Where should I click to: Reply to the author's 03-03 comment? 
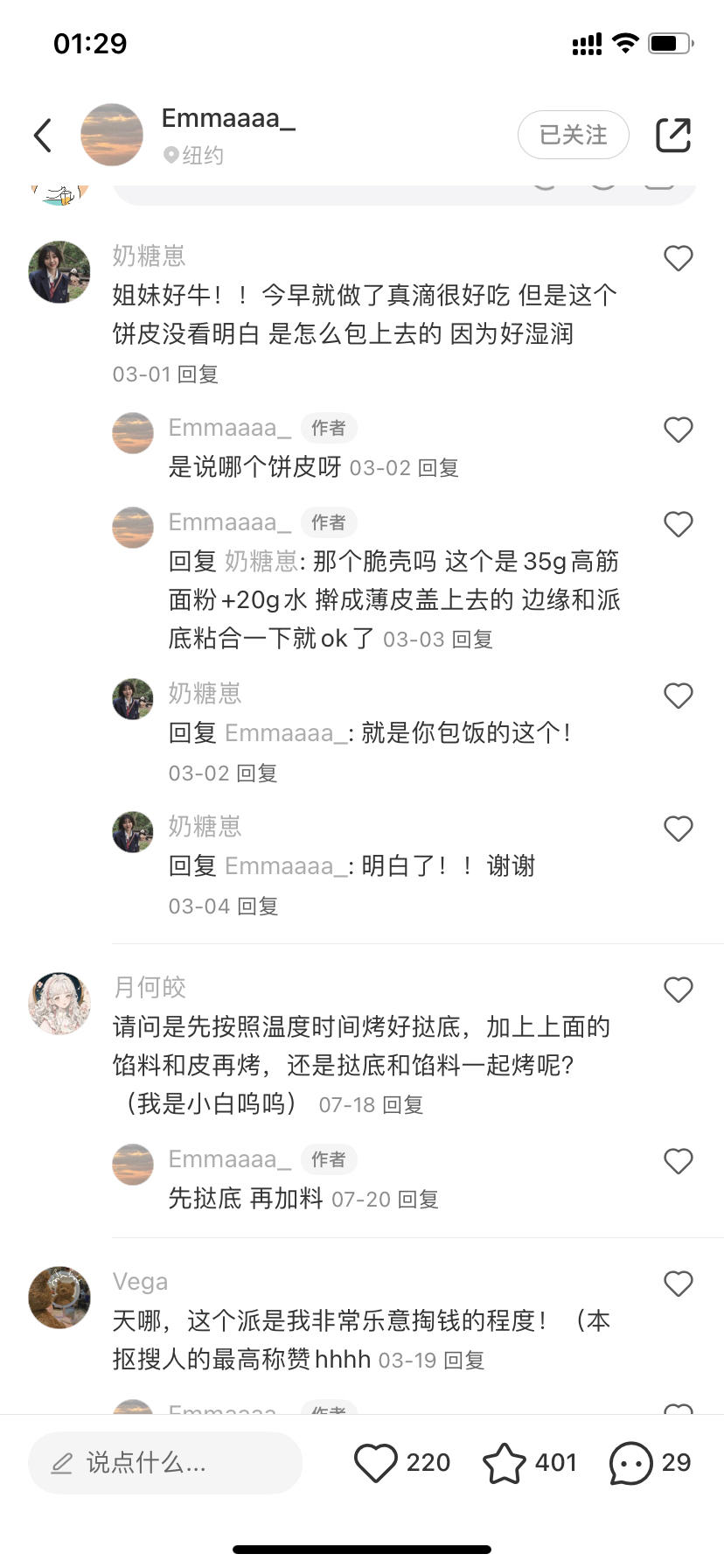(x=472, y=640)
